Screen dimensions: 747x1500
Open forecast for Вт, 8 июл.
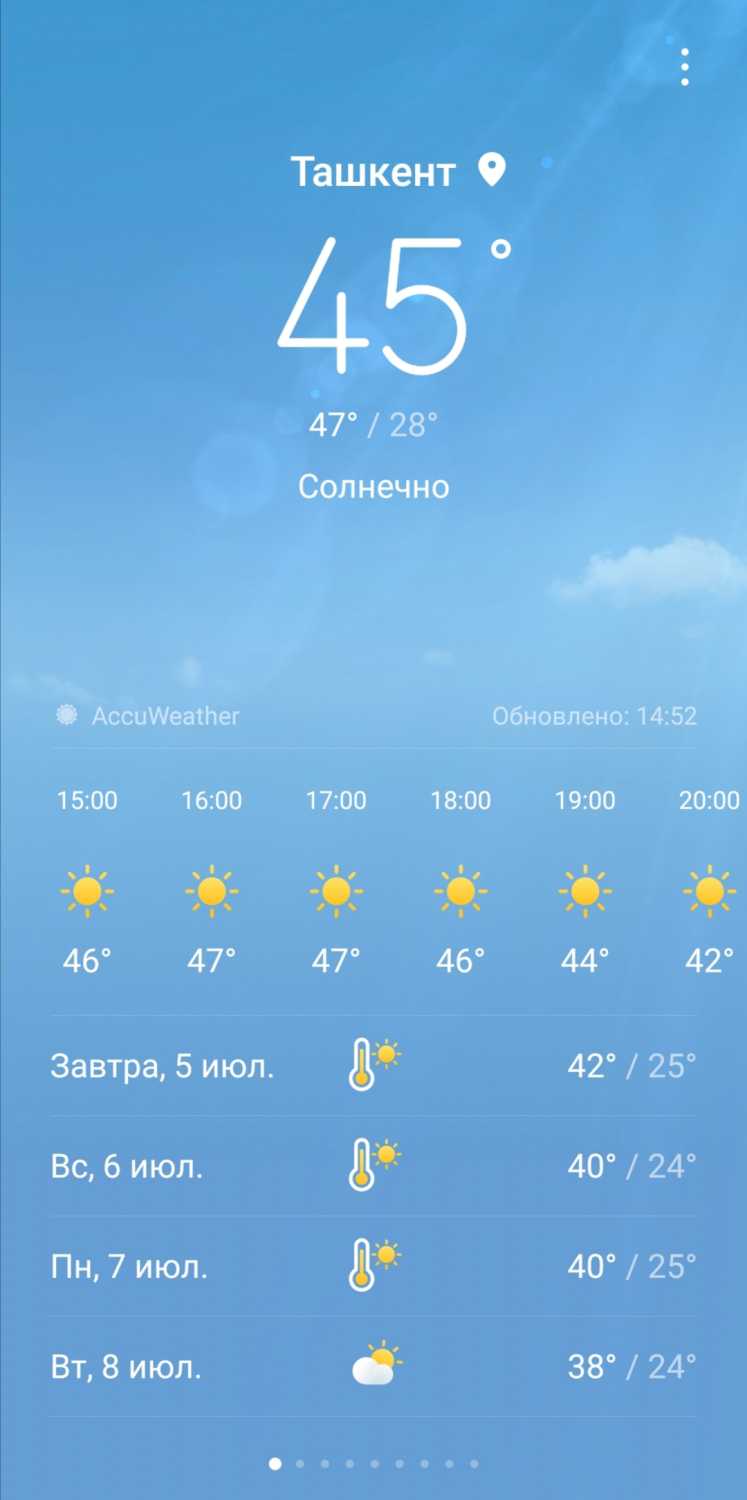tap(373, 1367)
